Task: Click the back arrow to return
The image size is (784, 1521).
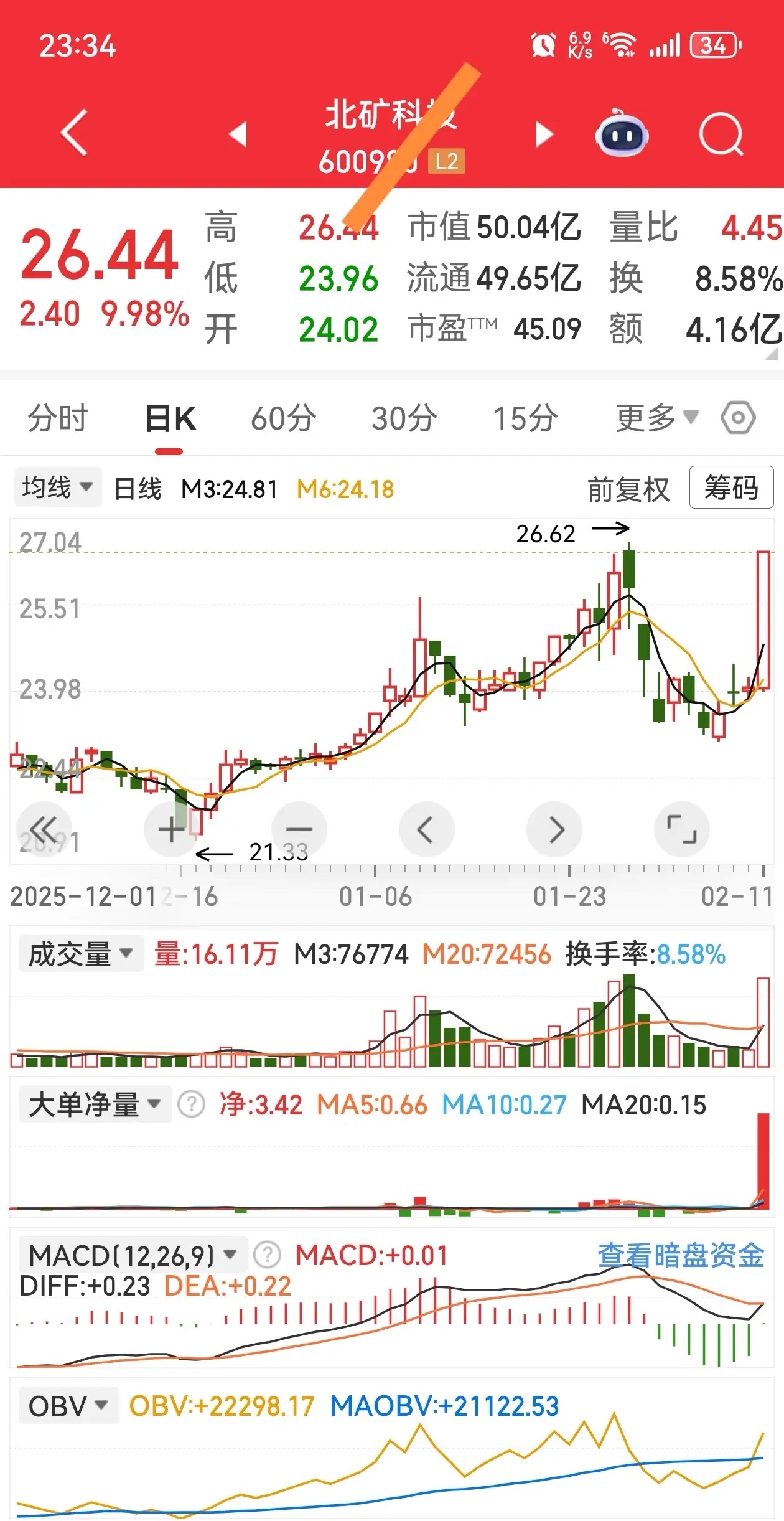Action: tap(73, 133)
